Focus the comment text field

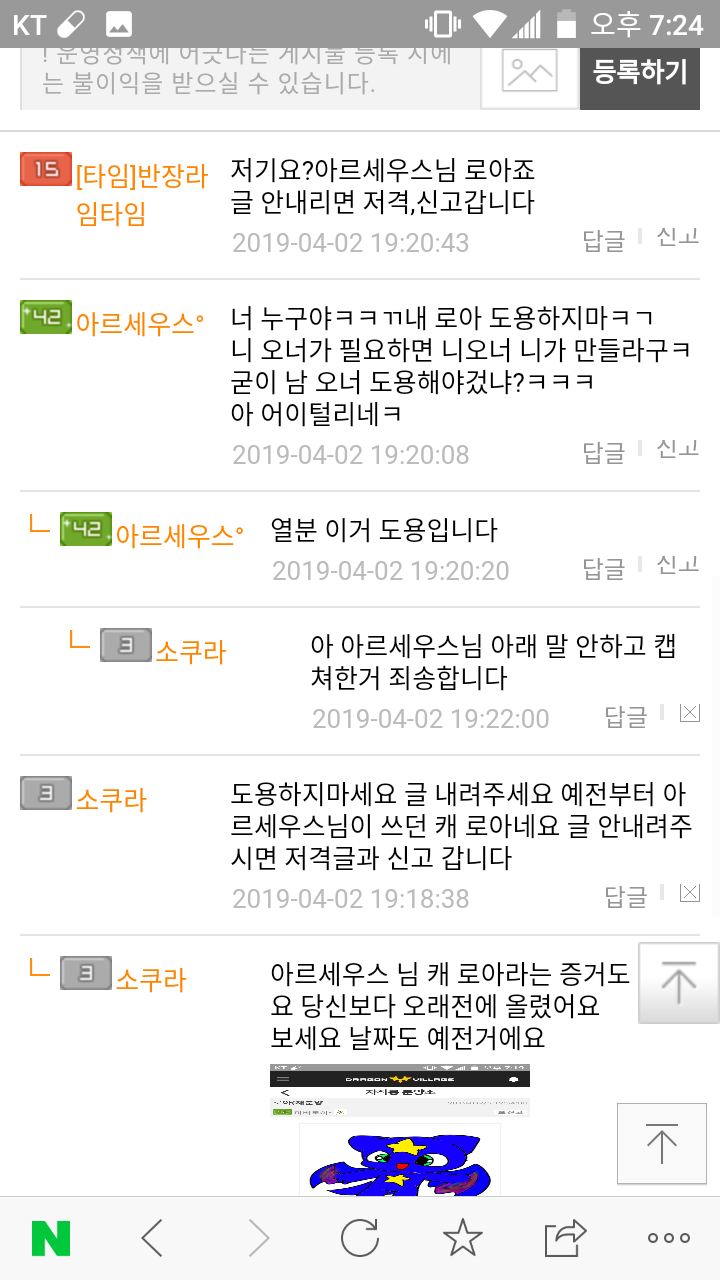click(x=250, y=73)
